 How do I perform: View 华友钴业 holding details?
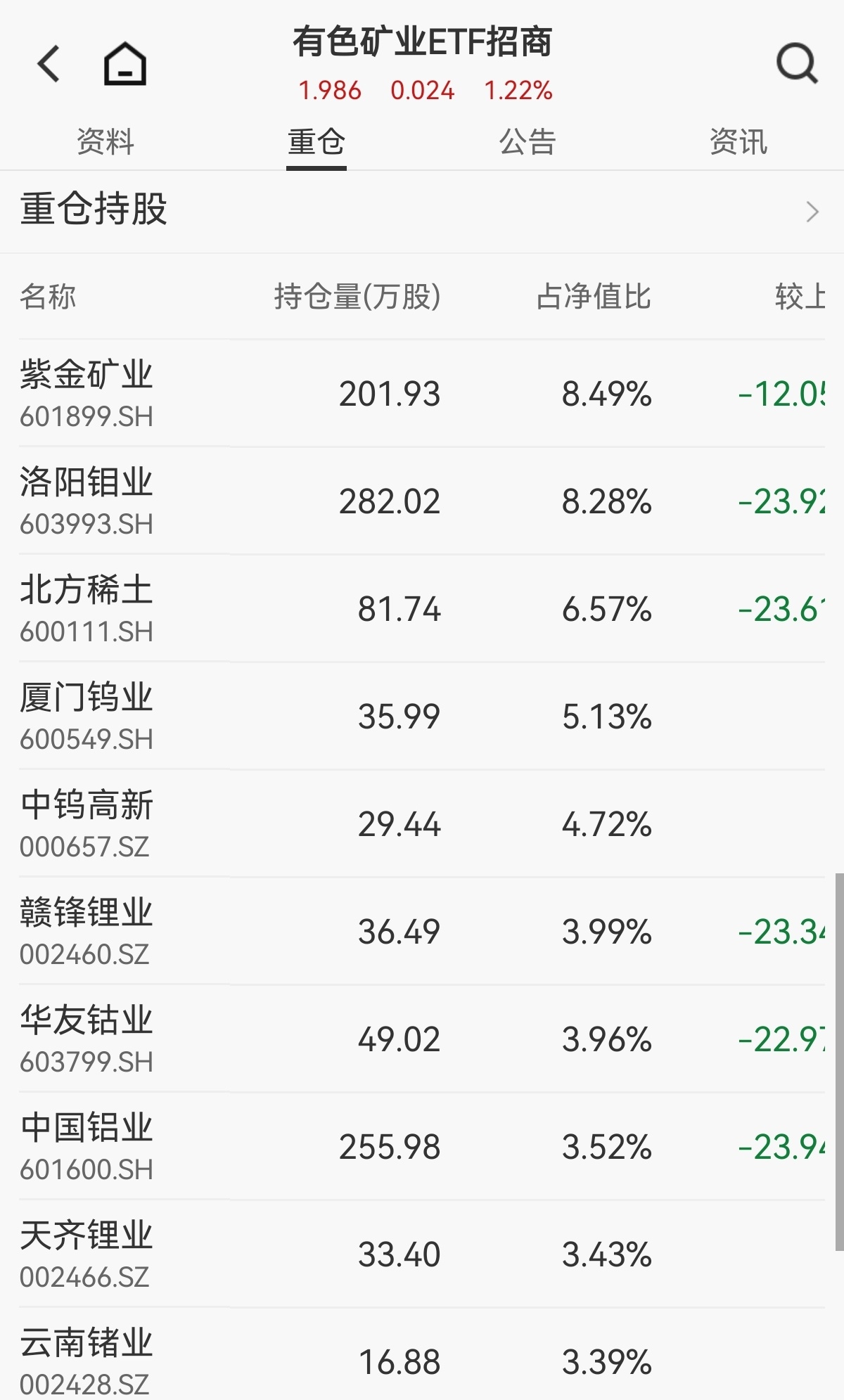tap(422, 1039)
